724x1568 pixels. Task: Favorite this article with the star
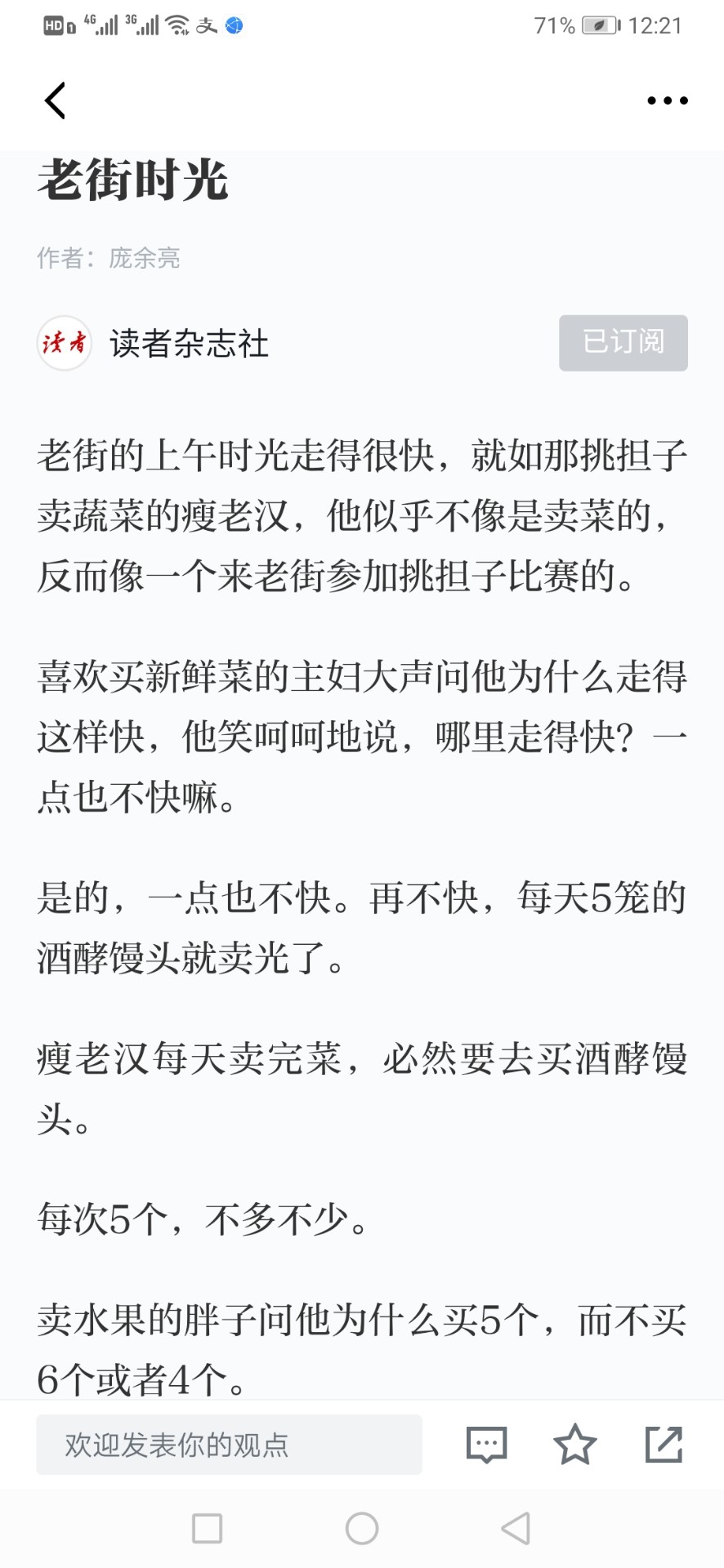pos(575,1445)
